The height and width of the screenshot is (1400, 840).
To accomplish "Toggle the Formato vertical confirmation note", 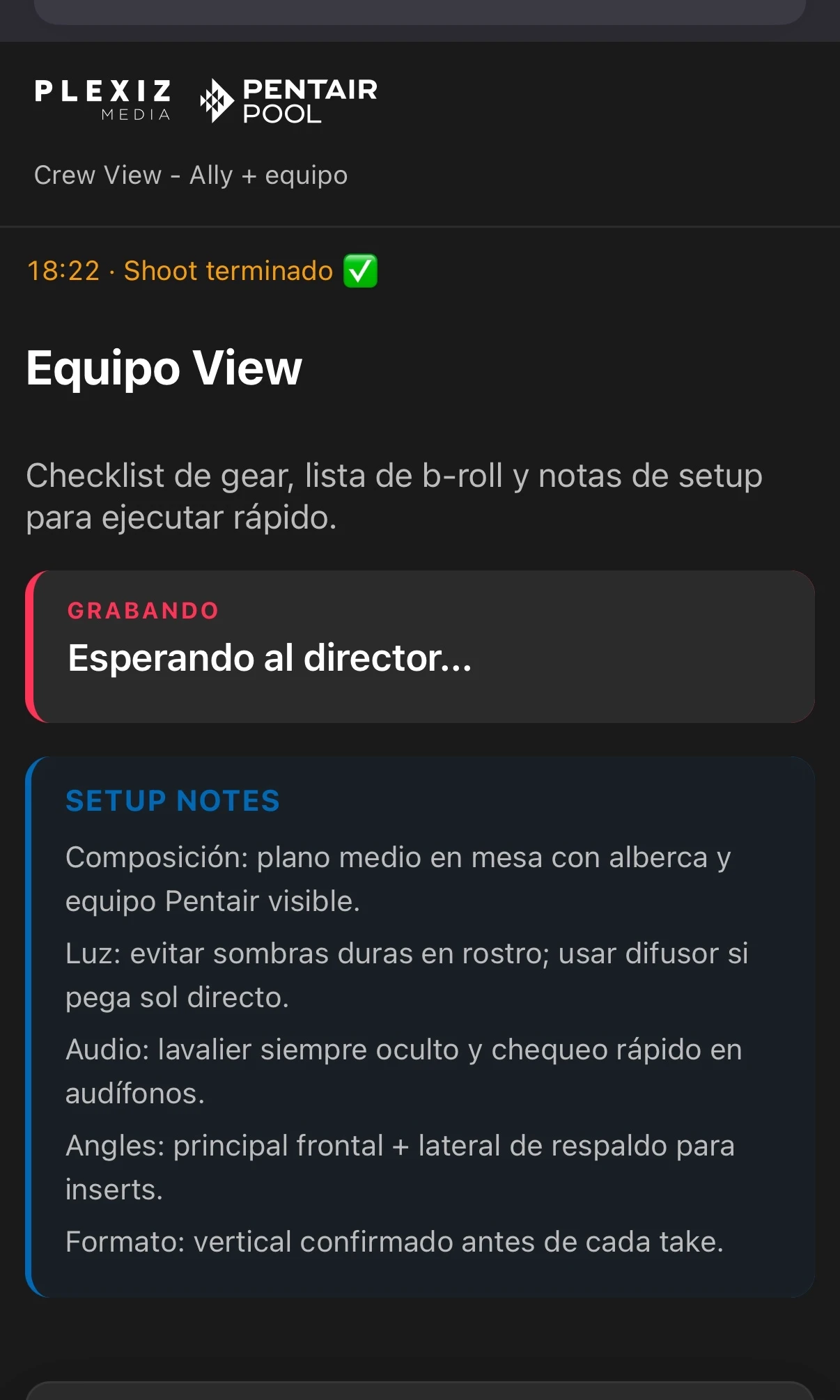I will pos(395,1242).
